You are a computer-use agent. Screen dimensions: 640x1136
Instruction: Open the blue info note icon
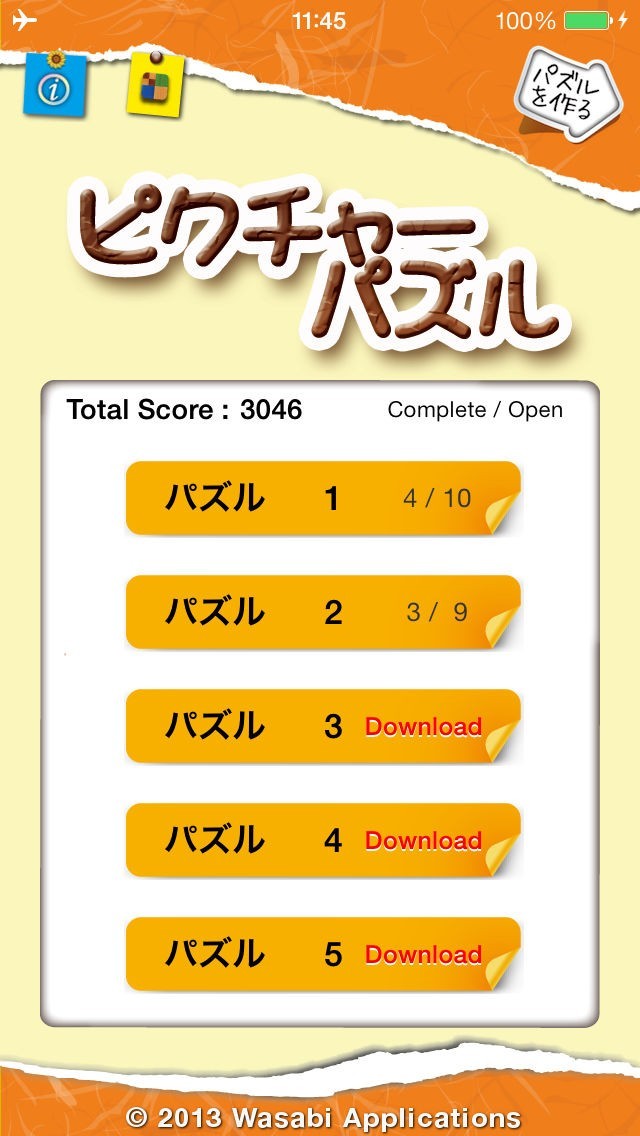point(55,84)
